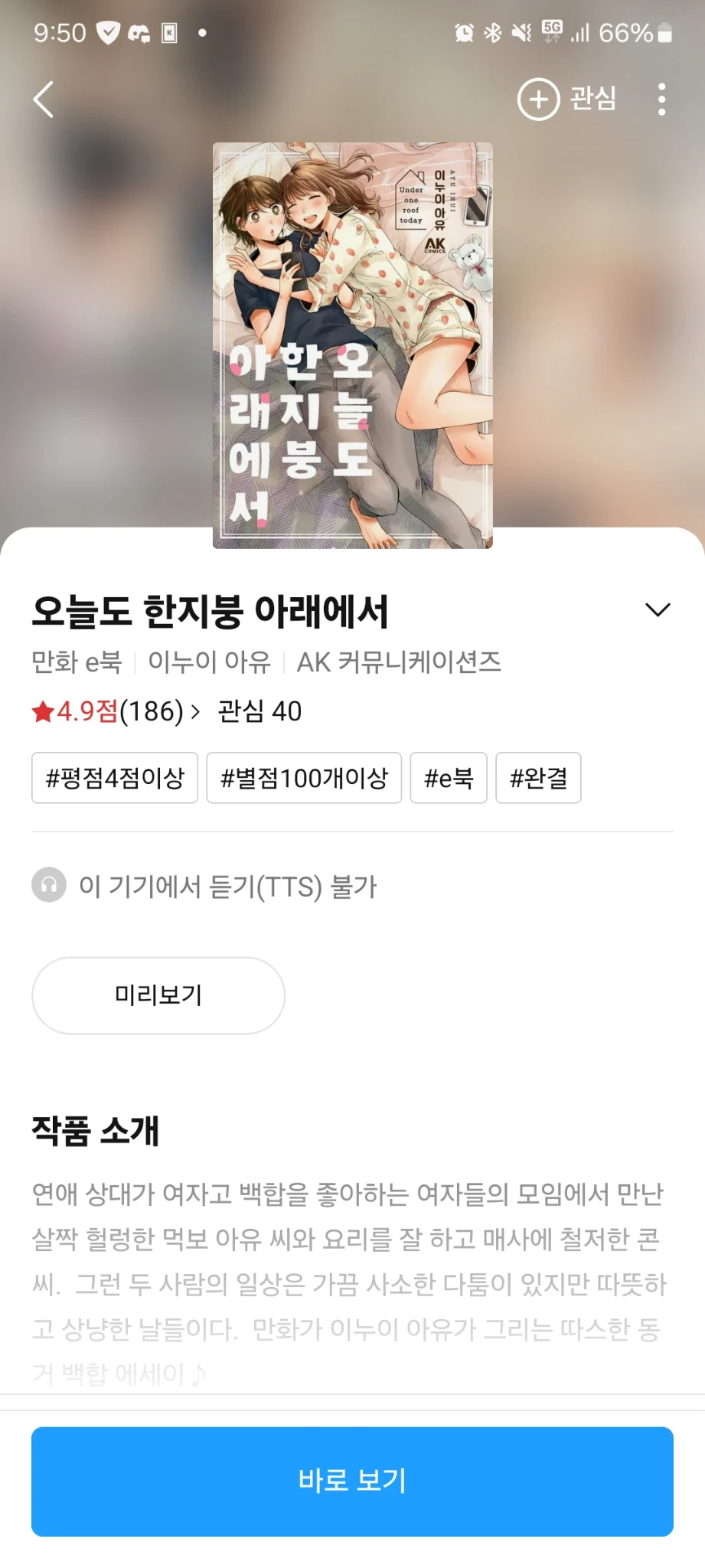
Task: Open the 미리보기 preview
Action: click(158, 995)
